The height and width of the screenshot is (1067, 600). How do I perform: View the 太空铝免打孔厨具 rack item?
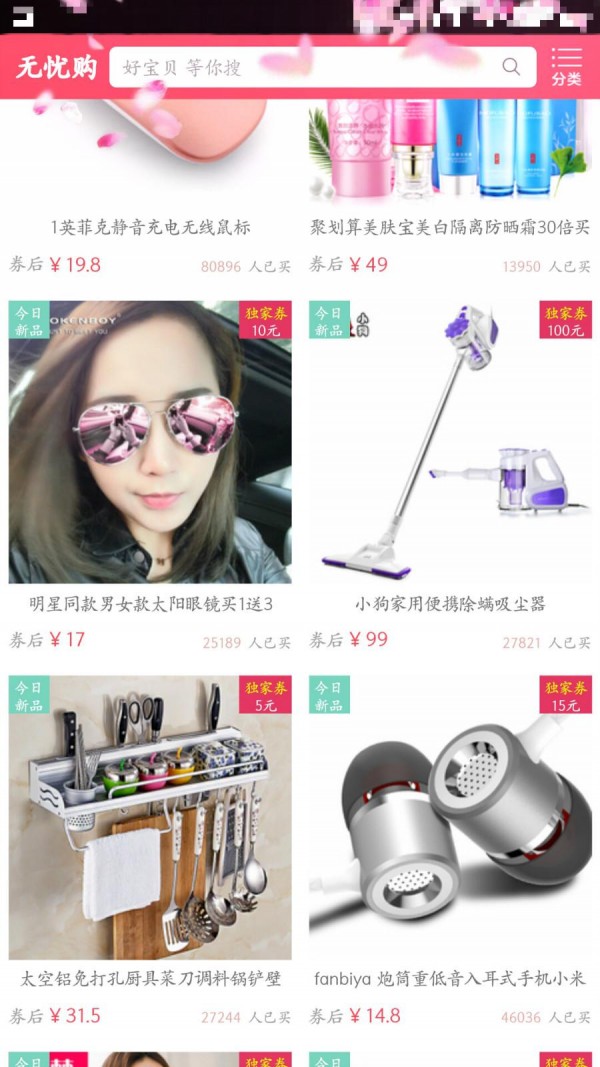pos(150,817)
